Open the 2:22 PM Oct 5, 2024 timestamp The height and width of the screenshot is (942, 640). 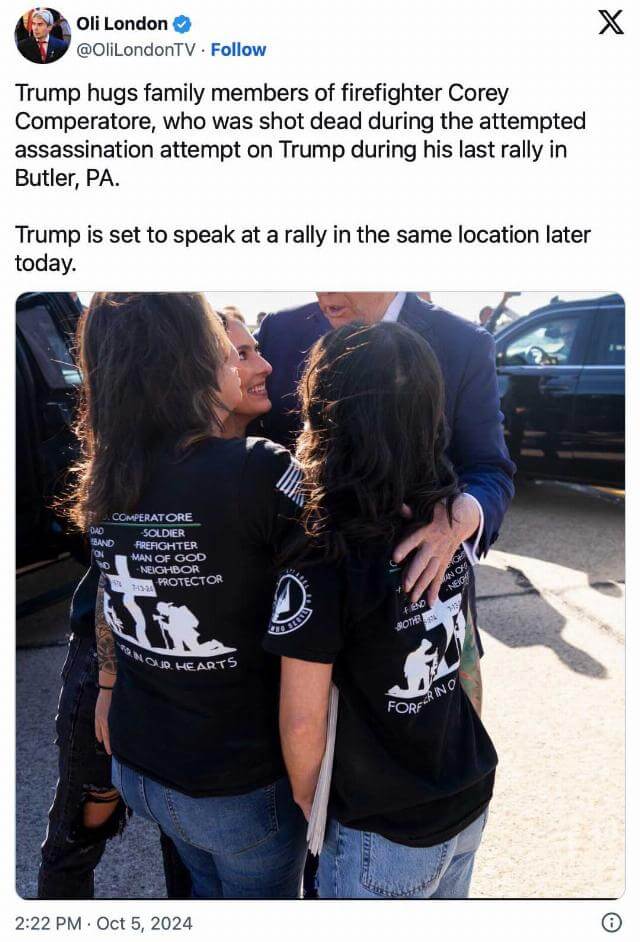click(x=104, y=923)
